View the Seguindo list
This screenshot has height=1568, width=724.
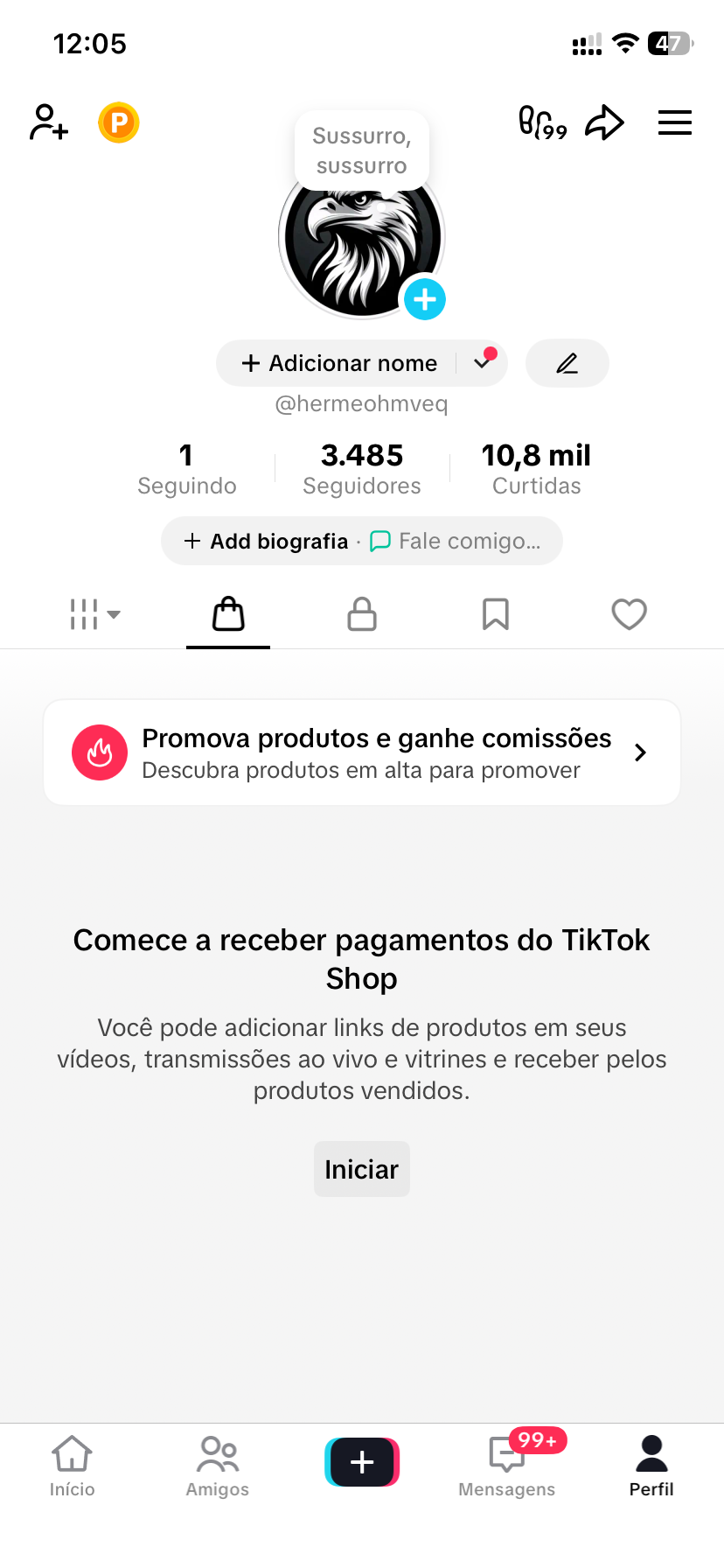187,469
